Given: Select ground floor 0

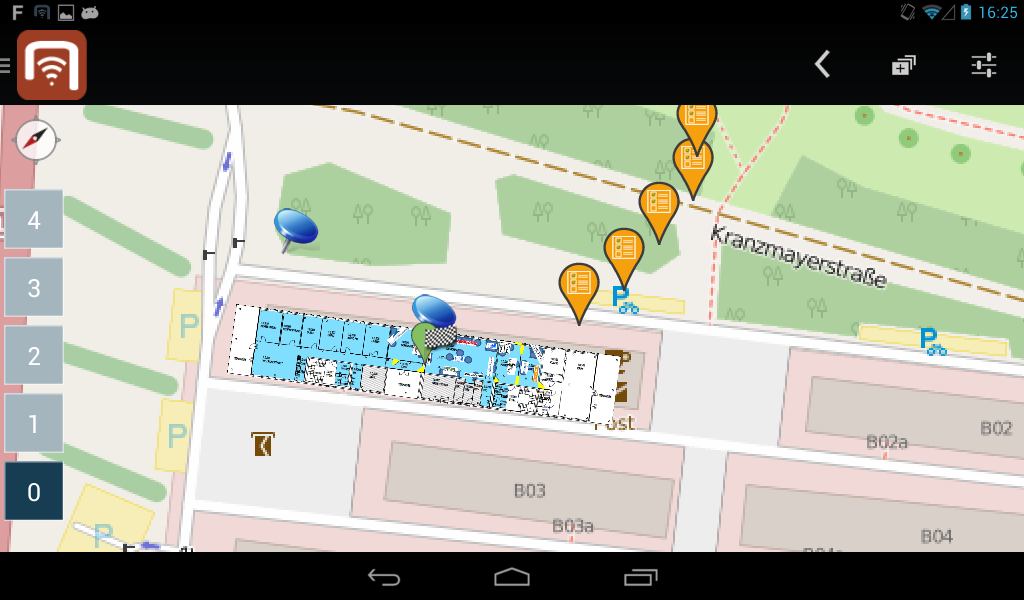Looking at the screenshot, I should point(34,491).
